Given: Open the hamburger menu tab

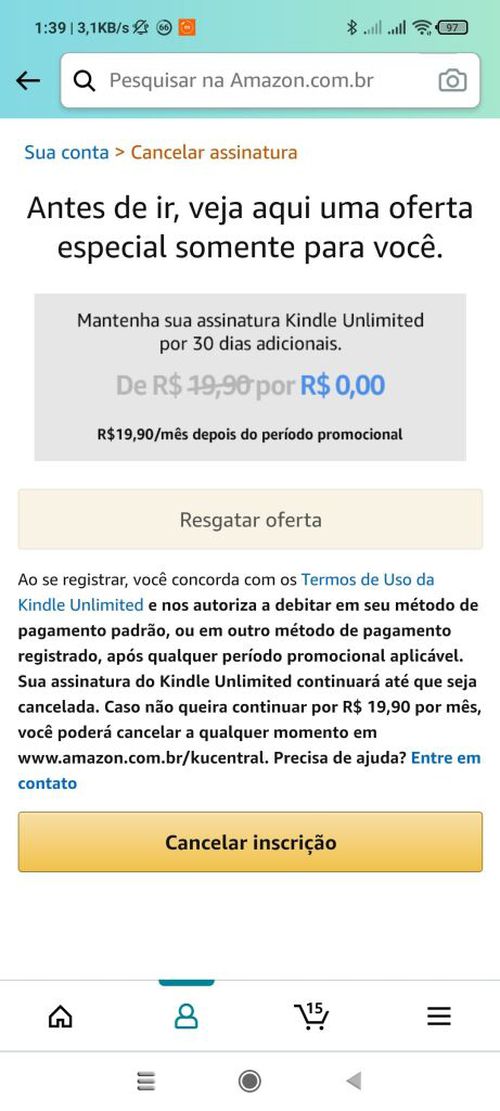Looking at the screenshot, I should (x=439, y=1017).
